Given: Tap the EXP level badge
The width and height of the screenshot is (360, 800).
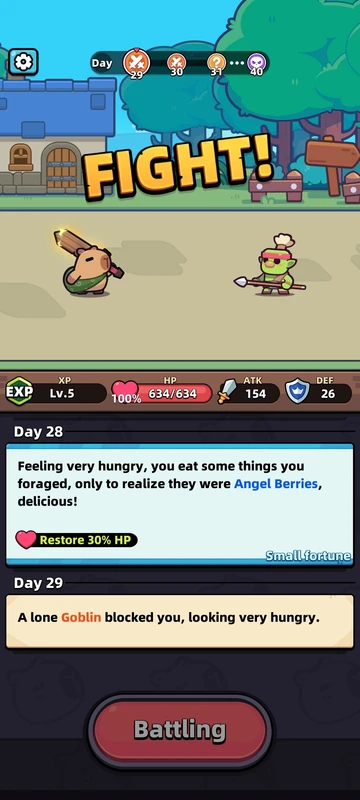Looking at the screenshot, I should point(19,392).
